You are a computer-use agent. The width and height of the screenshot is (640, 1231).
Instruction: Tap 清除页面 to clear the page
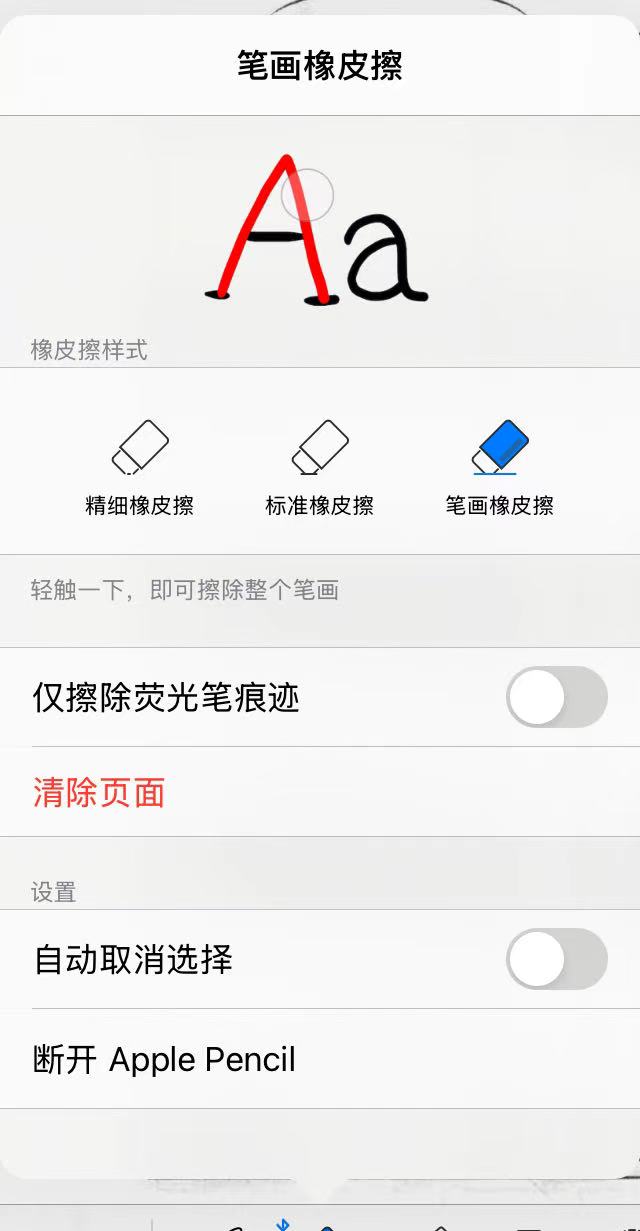[99, 793]
